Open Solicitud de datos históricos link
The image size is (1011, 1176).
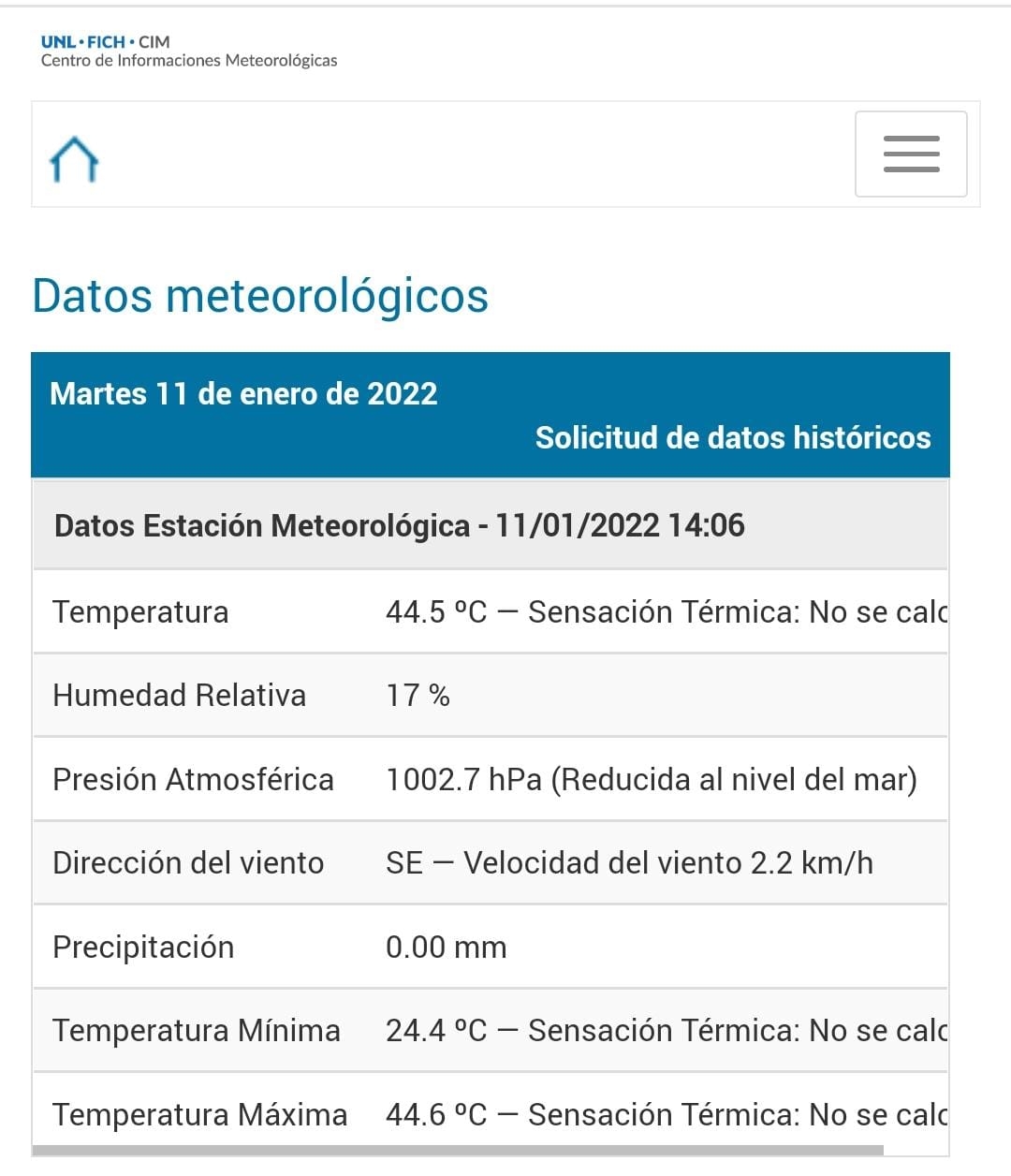tap(732, 437)
